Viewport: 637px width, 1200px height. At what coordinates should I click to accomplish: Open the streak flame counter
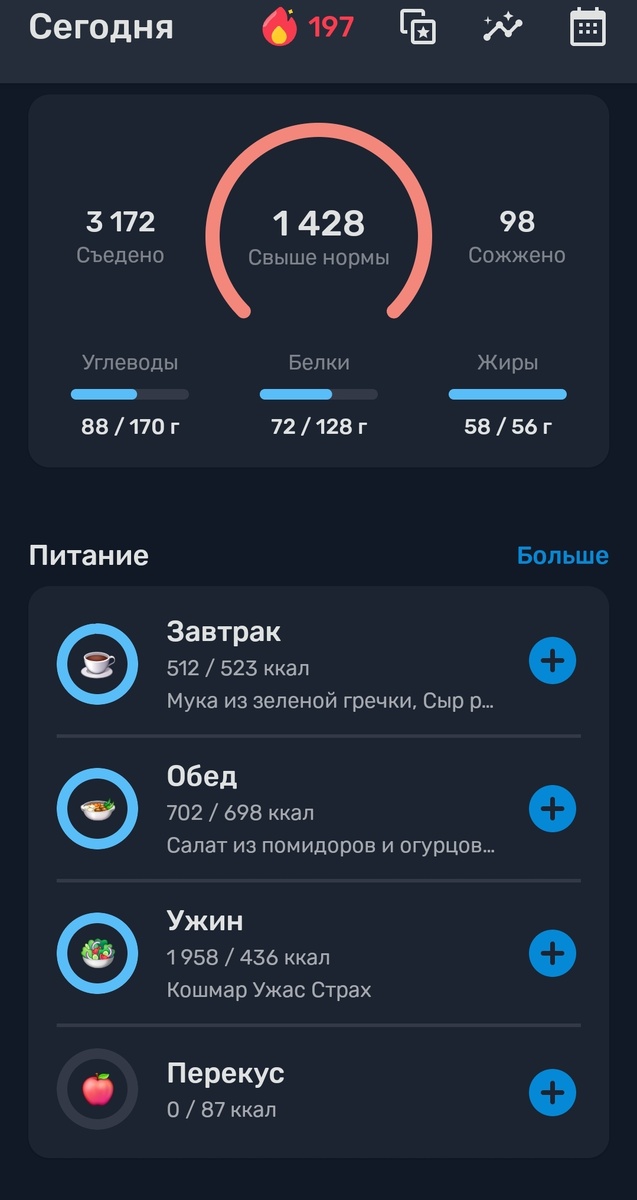(x=308, y=27)
